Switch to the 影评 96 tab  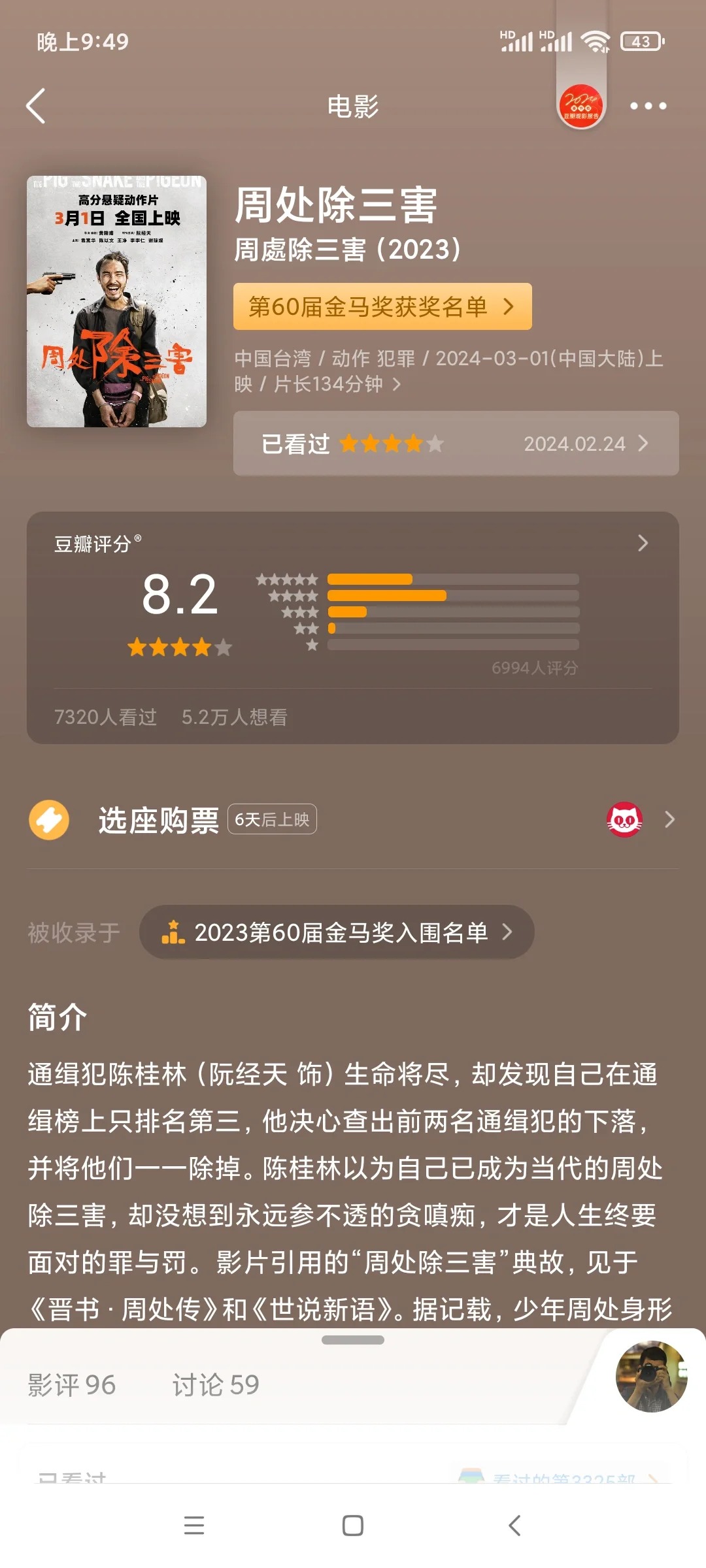coord(70,1384)
